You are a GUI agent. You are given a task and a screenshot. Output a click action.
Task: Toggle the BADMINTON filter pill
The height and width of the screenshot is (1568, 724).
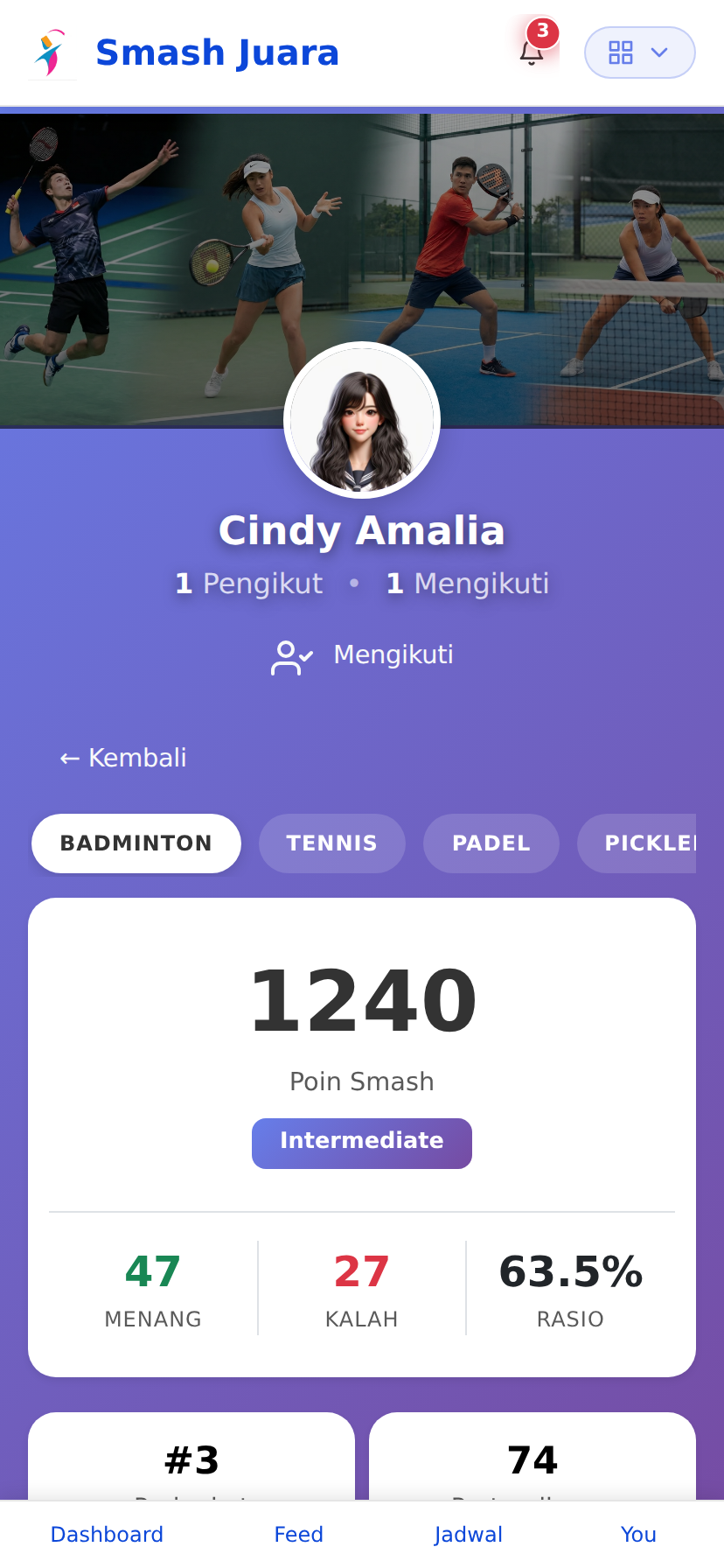click(x=136, y=843)
